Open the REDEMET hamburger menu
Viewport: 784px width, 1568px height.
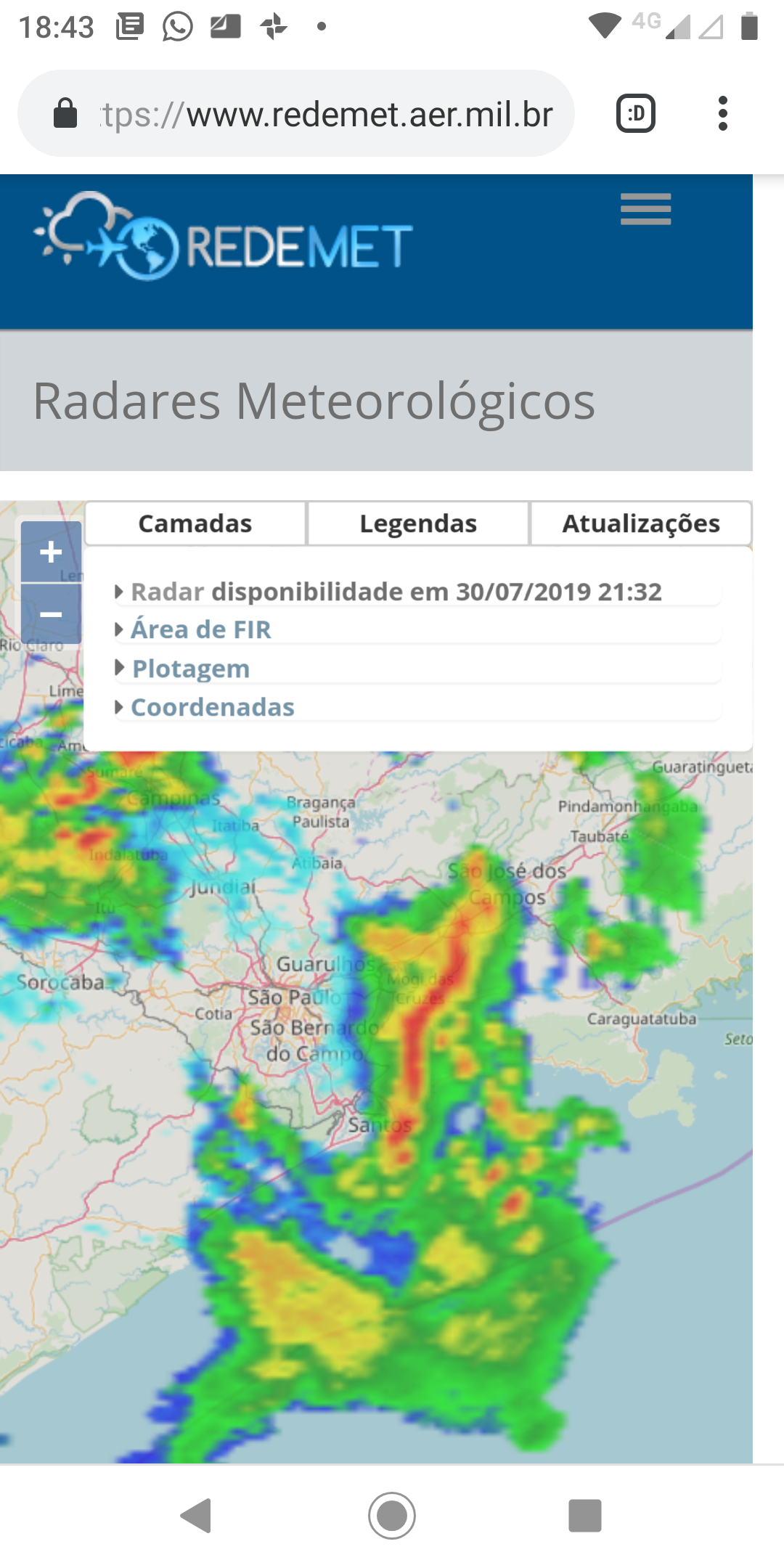pyautogui.click(x=645, y=209)
